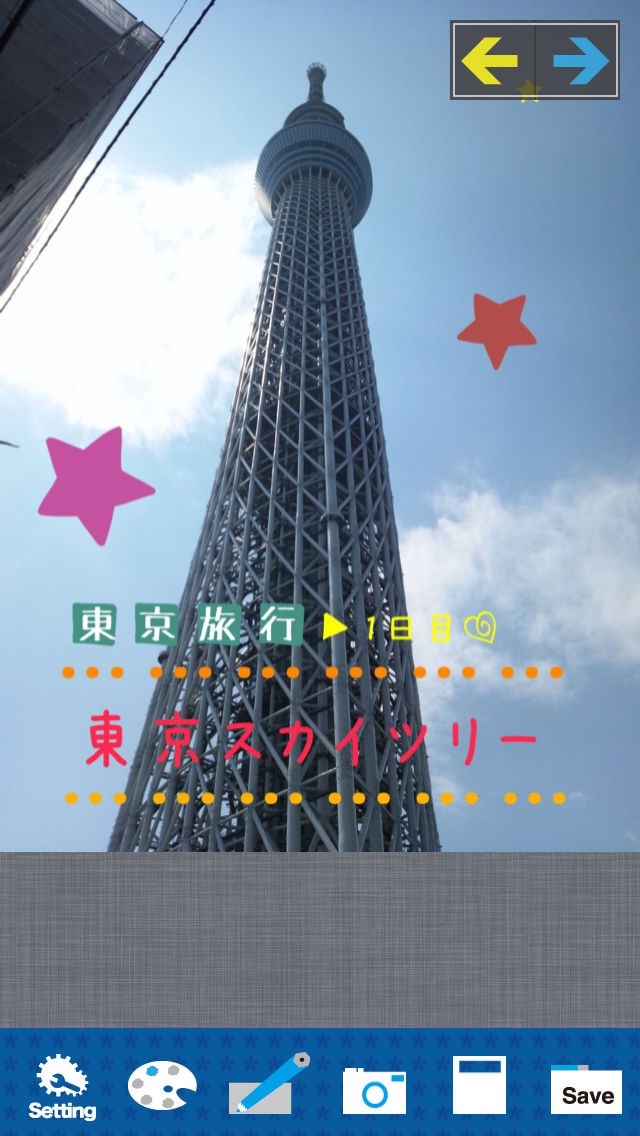Tap the yellow undo arrow
The height and width of the screenshot is (1136, 640).
pyautogui.click(x=491, y=61)
